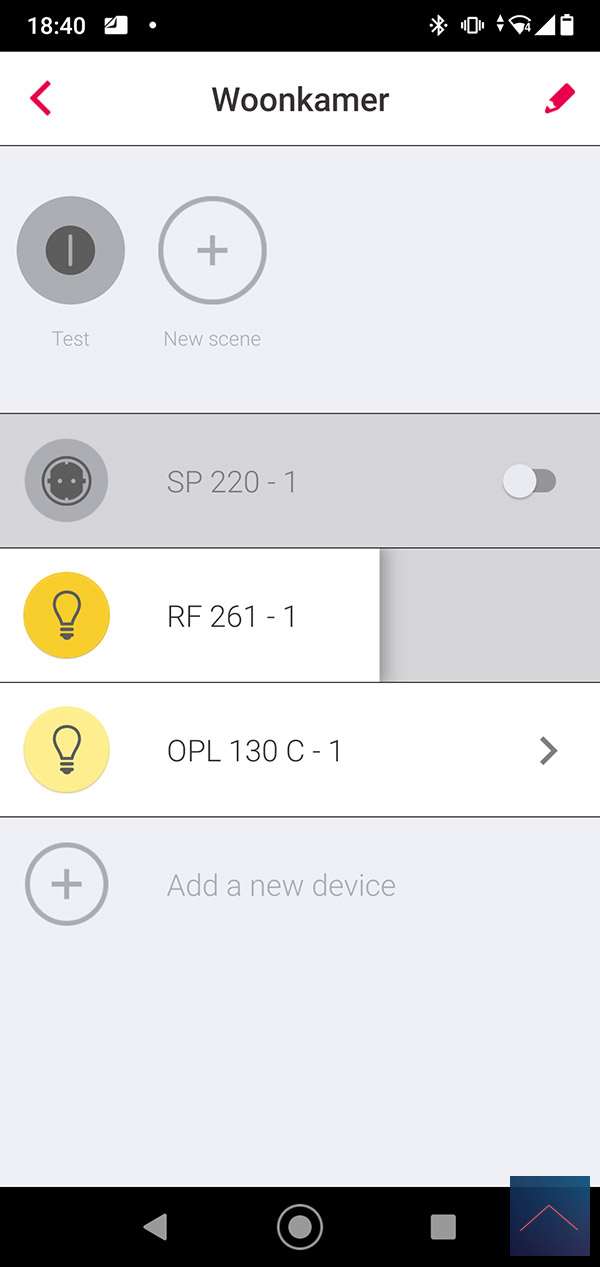600x1267 pixels.
Task: Activate the Test scene
Action: (70, 250)
